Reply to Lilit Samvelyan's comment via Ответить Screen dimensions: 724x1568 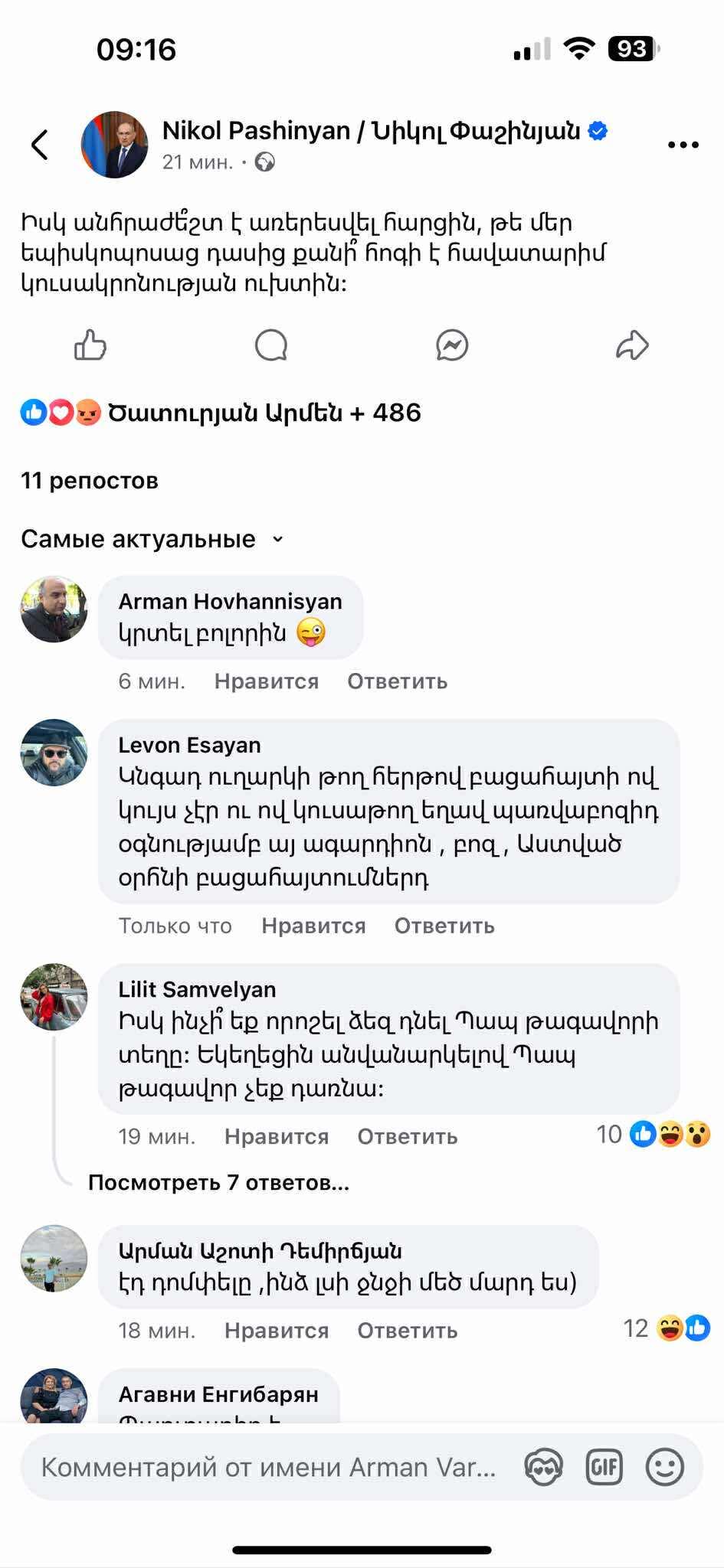pos(408,1136)
